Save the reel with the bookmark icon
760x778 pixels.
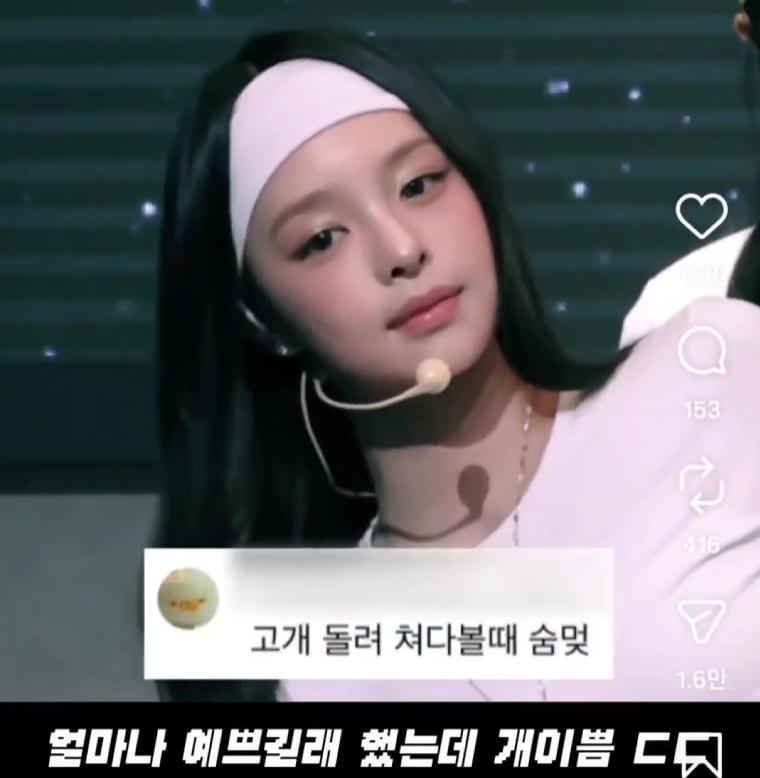click(701, 754)
